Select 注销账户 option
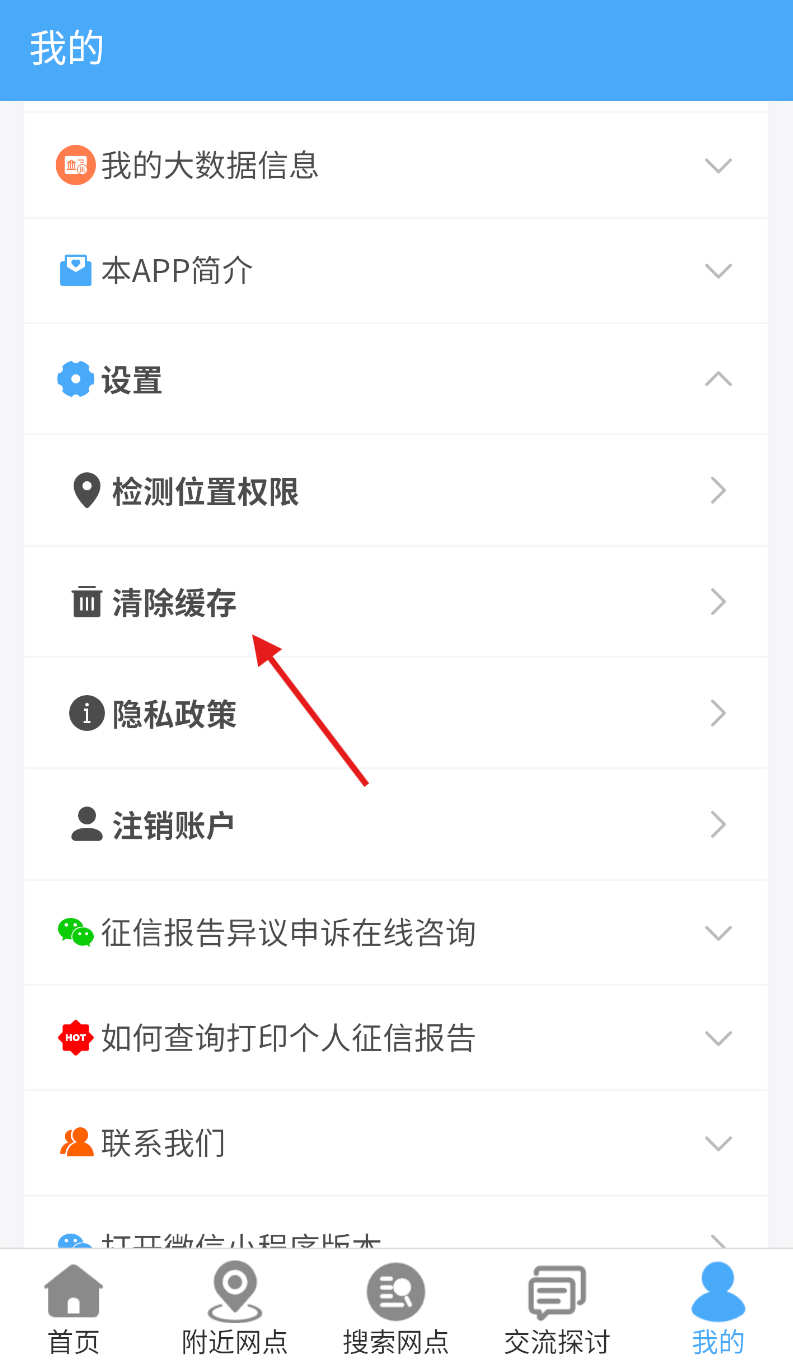 click(396, 825)
